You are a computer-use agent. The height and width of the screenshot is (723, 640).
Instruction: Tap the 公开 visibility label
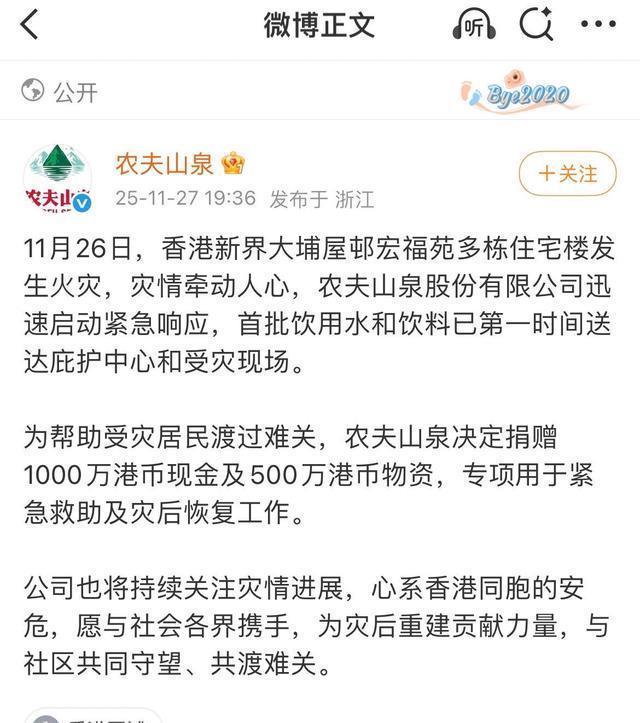75,91
